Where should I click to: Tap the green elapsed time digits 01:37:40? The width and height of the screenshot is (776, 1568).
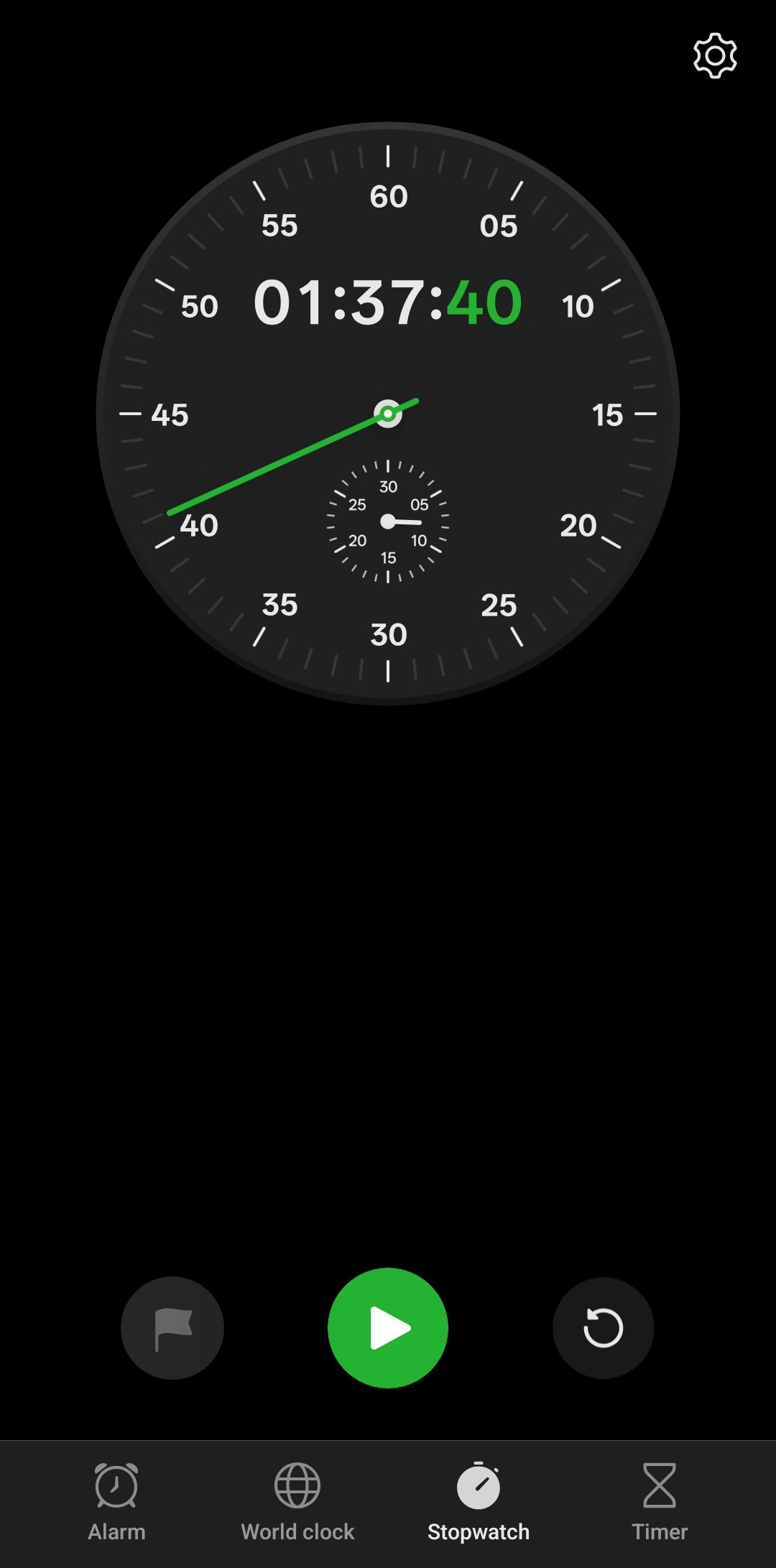click(388, 302)
